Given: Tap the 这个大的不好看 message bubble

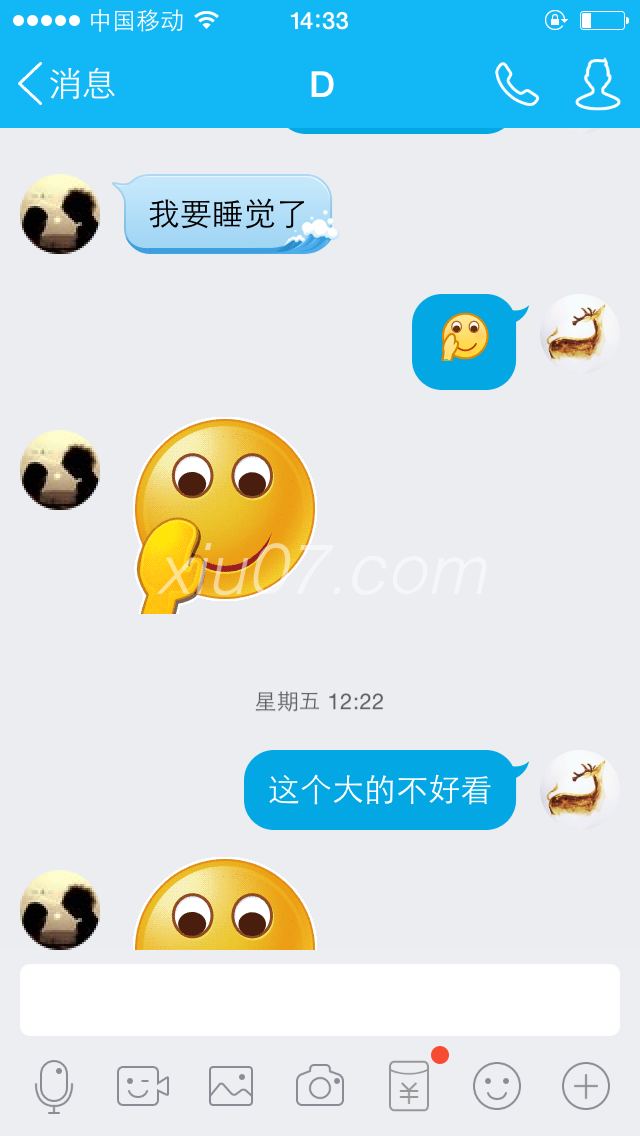Looking at the screenshot, I should pos(380,790).
